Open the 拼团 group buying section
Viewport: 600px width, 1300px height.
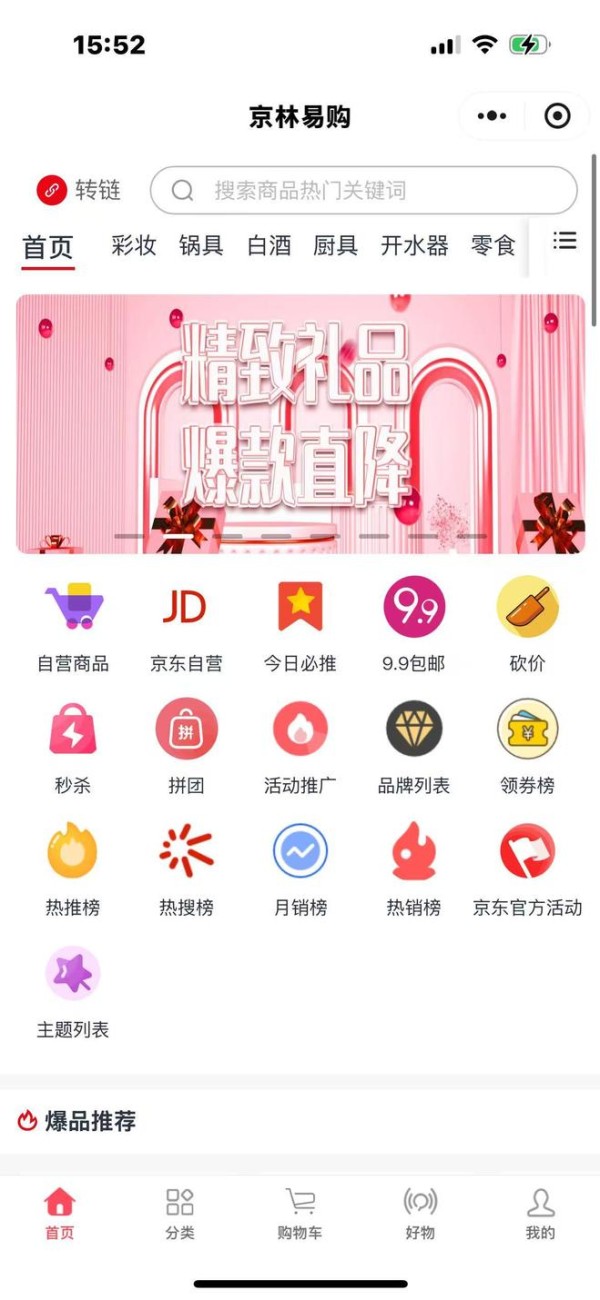click(x=186, y=747)
